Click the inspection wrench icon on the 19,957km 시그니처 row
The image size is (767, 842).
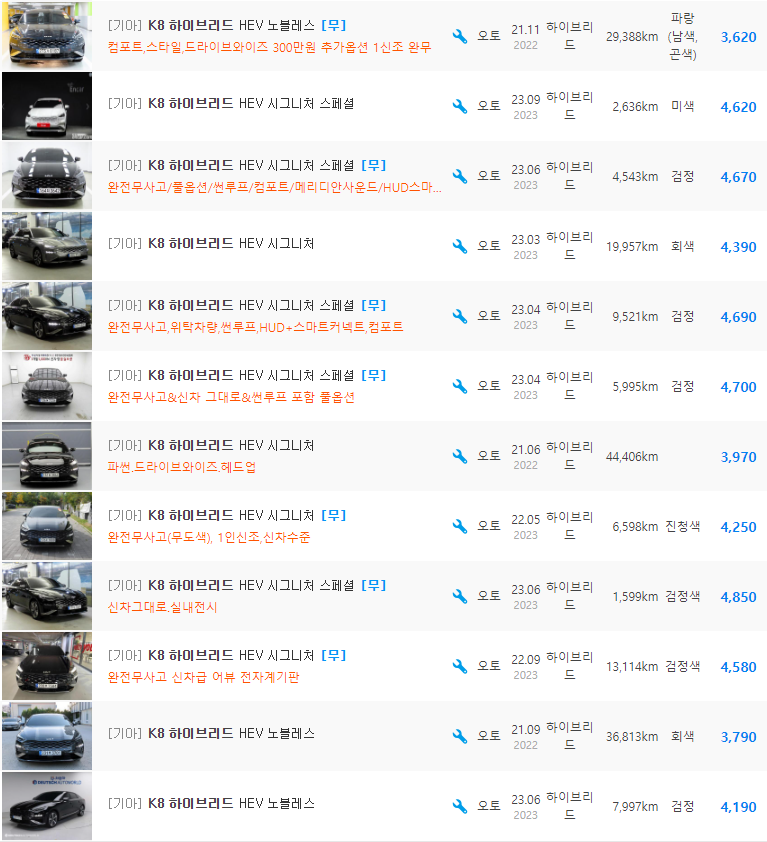pyautogui.click(x=459, y=246)
